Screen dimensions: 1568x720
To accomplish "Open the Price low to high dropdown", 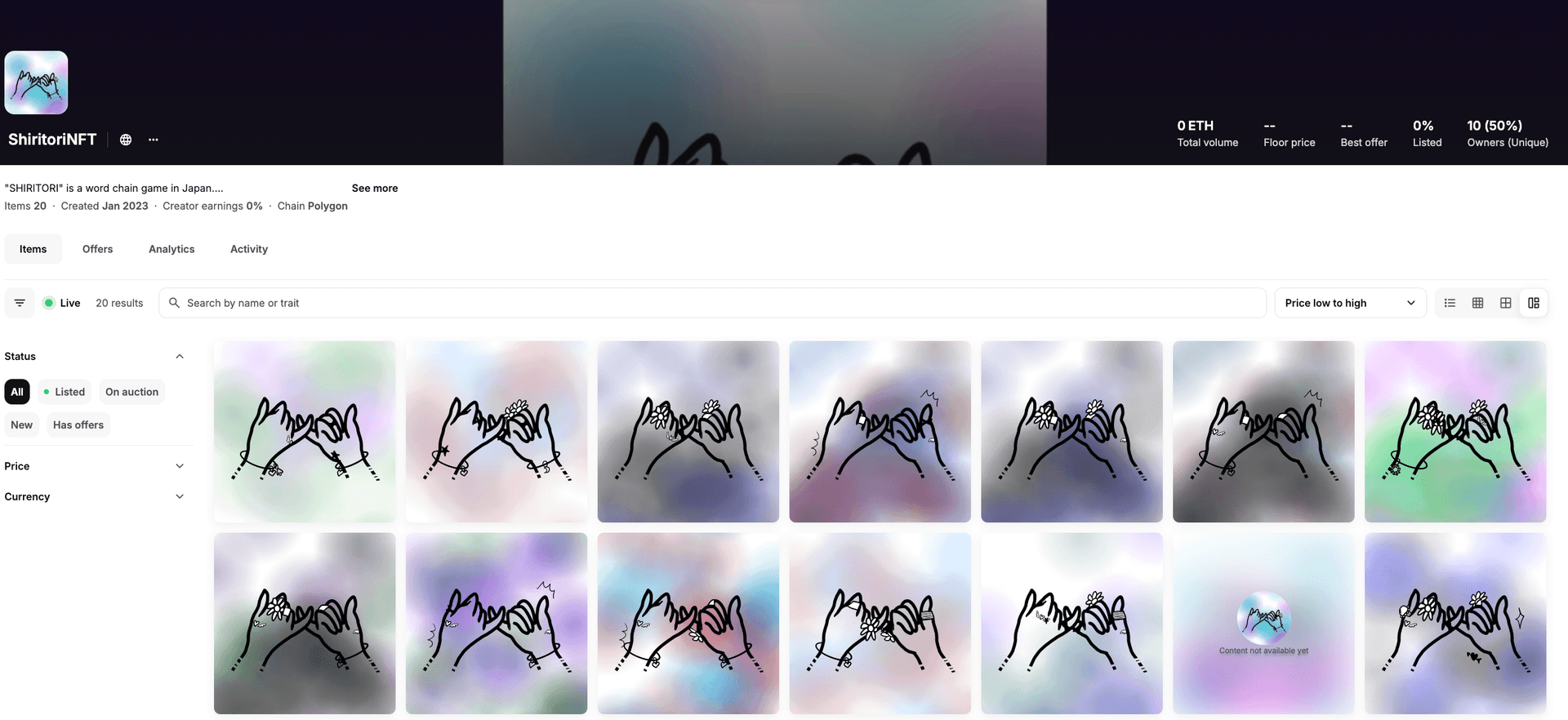I will tap(1349, 303).
